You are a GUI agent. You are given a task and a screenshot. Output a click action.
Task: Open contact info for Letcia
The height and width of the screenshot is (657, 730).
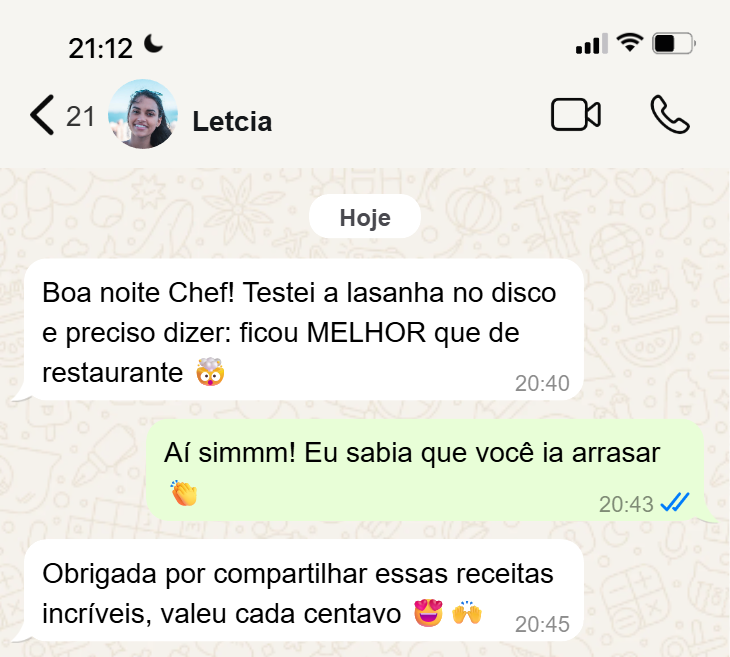[x=232, y=122]
